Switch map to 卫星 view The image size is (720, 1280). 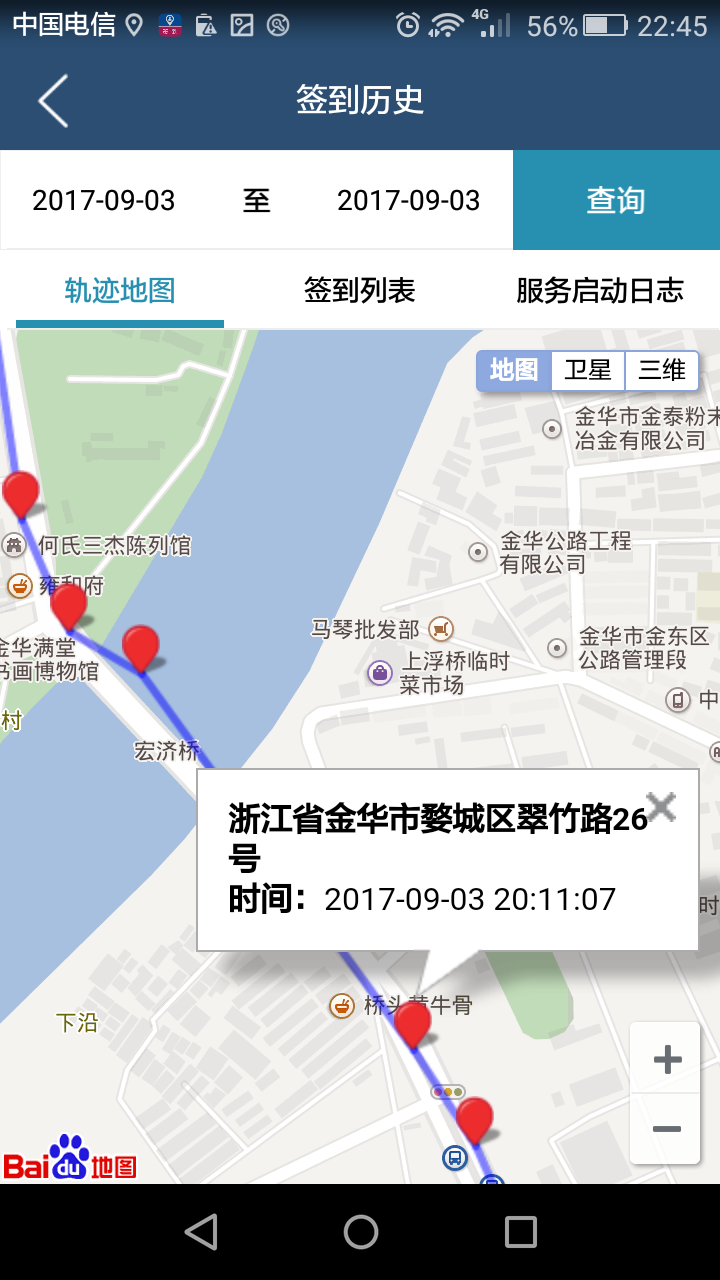pos(588,370)
